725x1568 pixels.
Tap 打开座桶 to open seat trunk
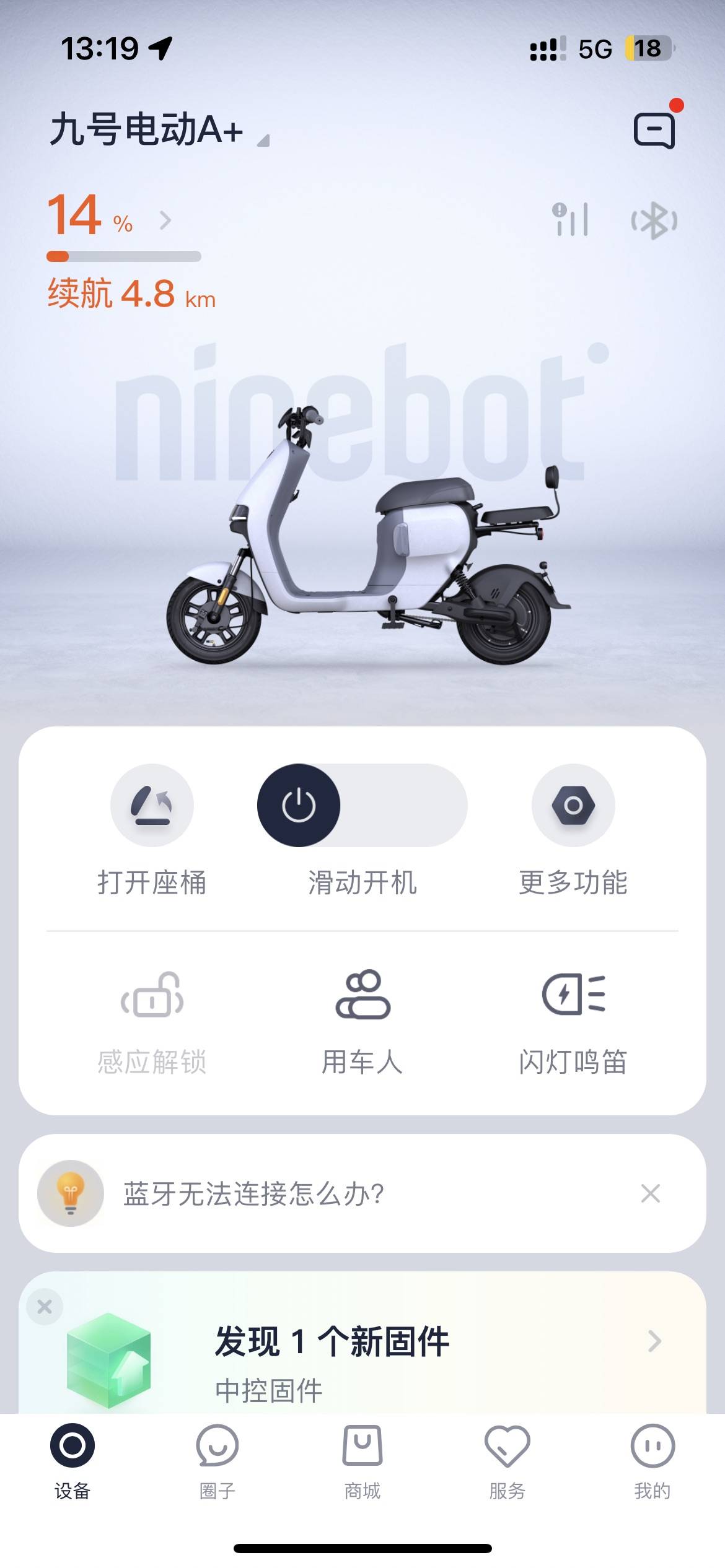pos(152,805)
